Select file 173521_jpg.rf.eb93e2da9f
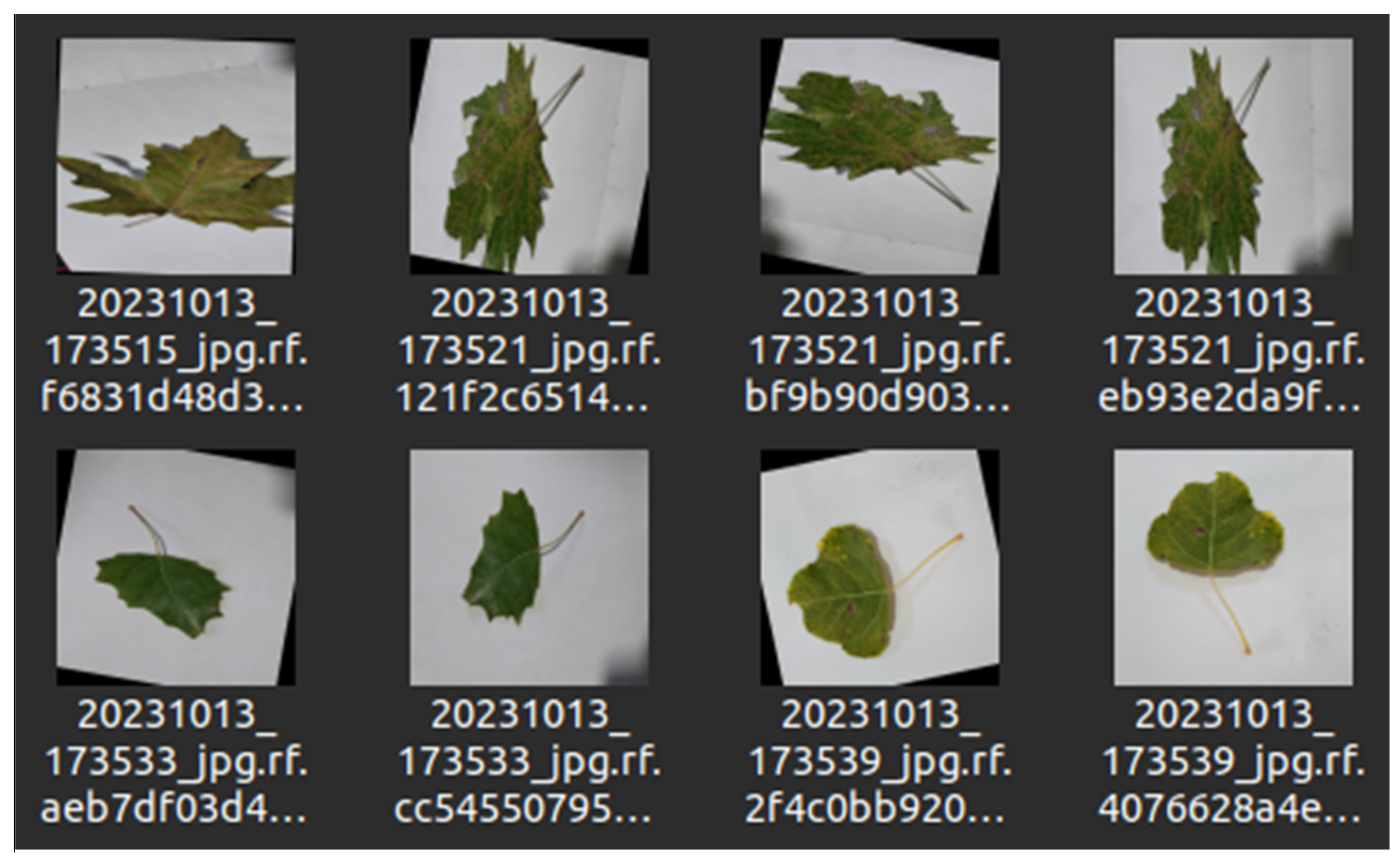 pyautogui.click(x=1233, y=156)
